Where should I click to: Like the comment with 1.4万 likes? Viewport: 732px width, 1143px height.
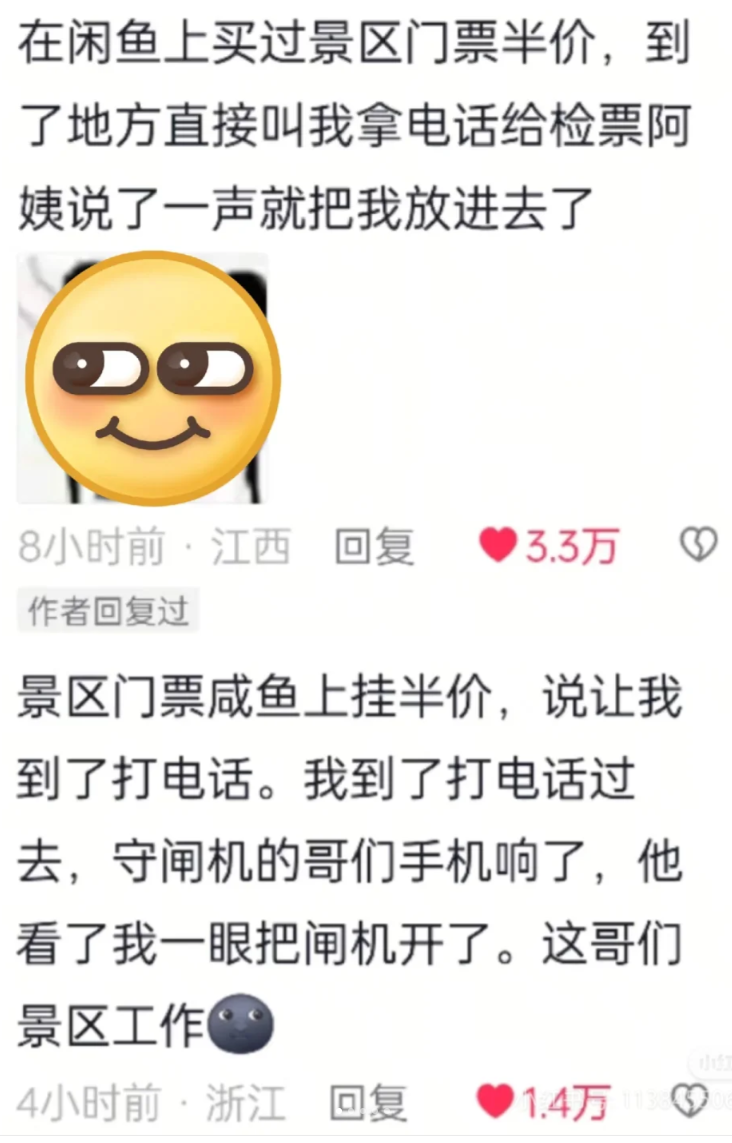click(x=495, y=1102)
